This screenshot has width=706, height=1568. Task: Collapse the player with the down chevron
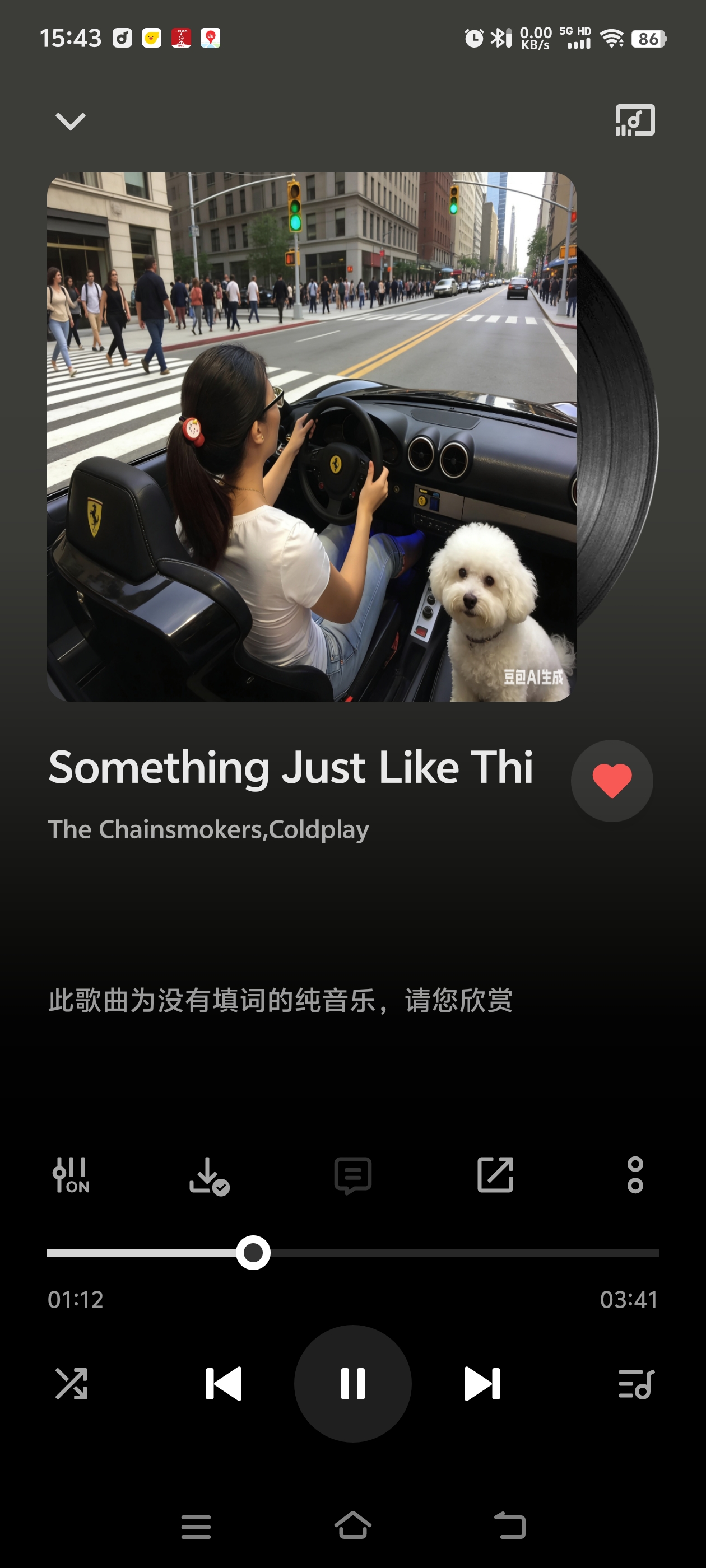pyautogui.click(x=70, y=120)
